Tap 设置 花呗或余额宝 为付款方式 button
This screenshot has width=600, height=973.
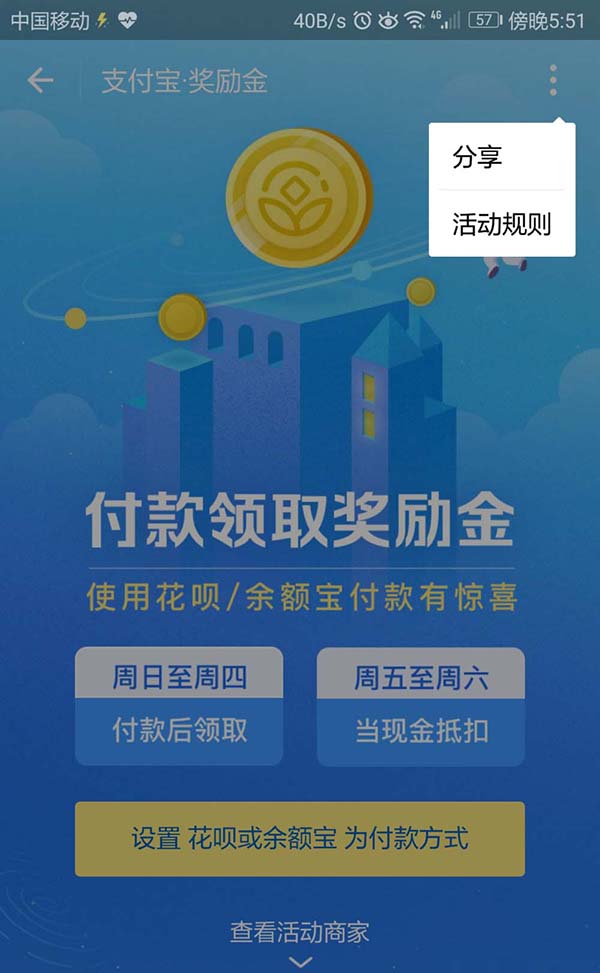tap(300, 838)
